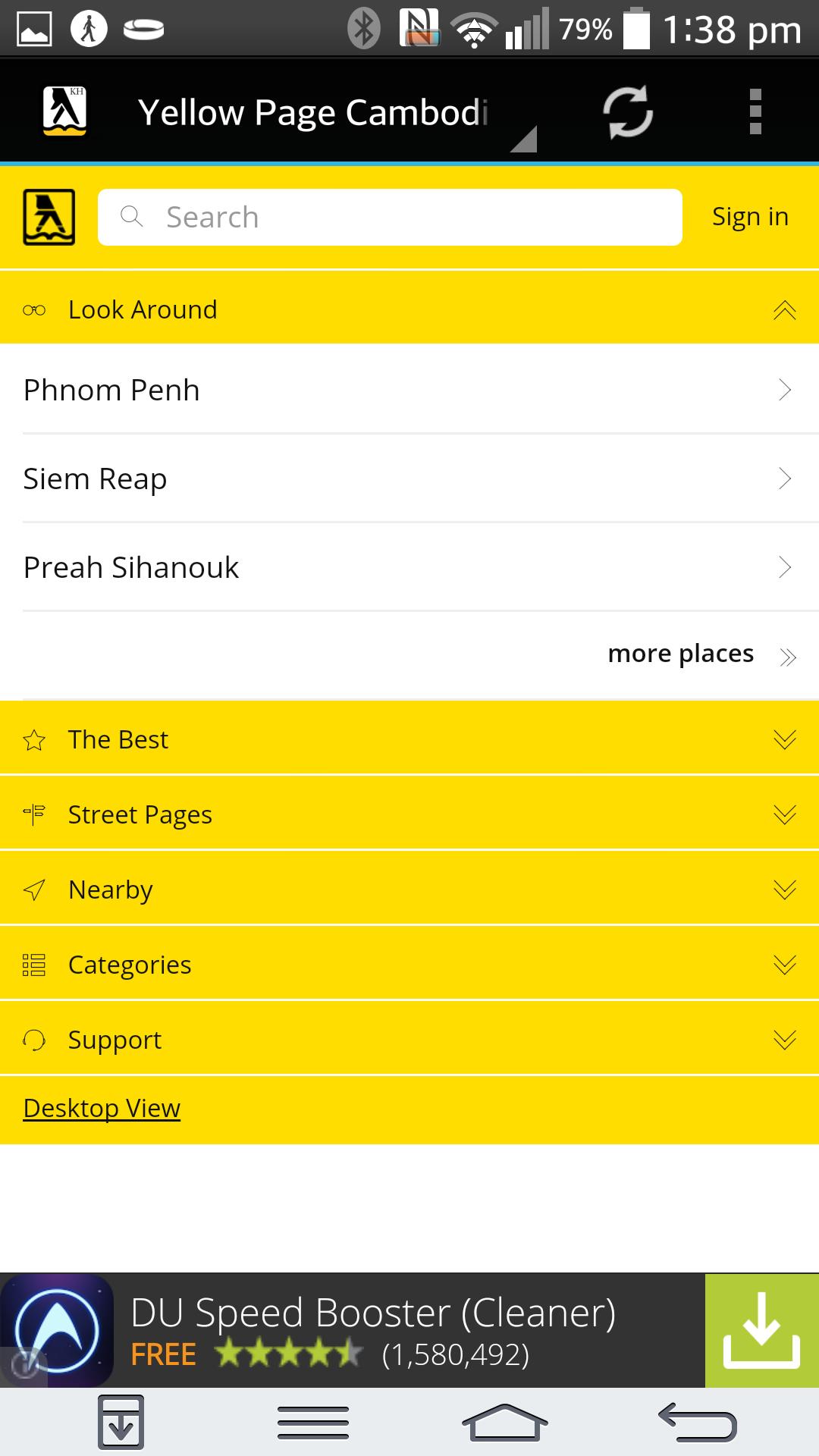Tap Sign in
The width and height of the screenshot is (819, 1456).
(x=750, y=216)
